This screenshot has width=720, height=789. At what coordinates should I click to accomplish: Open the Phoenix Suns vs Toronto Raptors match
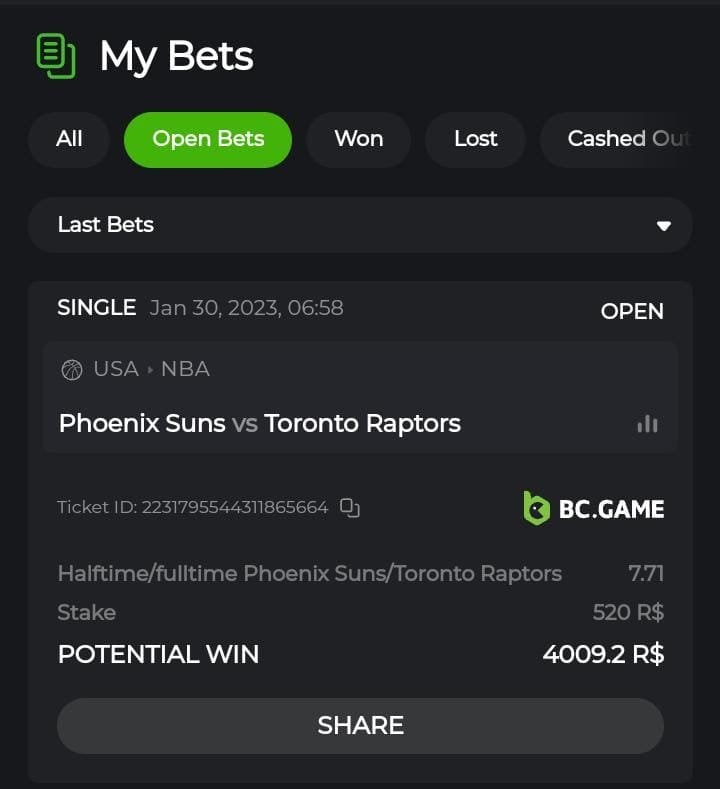[260, 423]
